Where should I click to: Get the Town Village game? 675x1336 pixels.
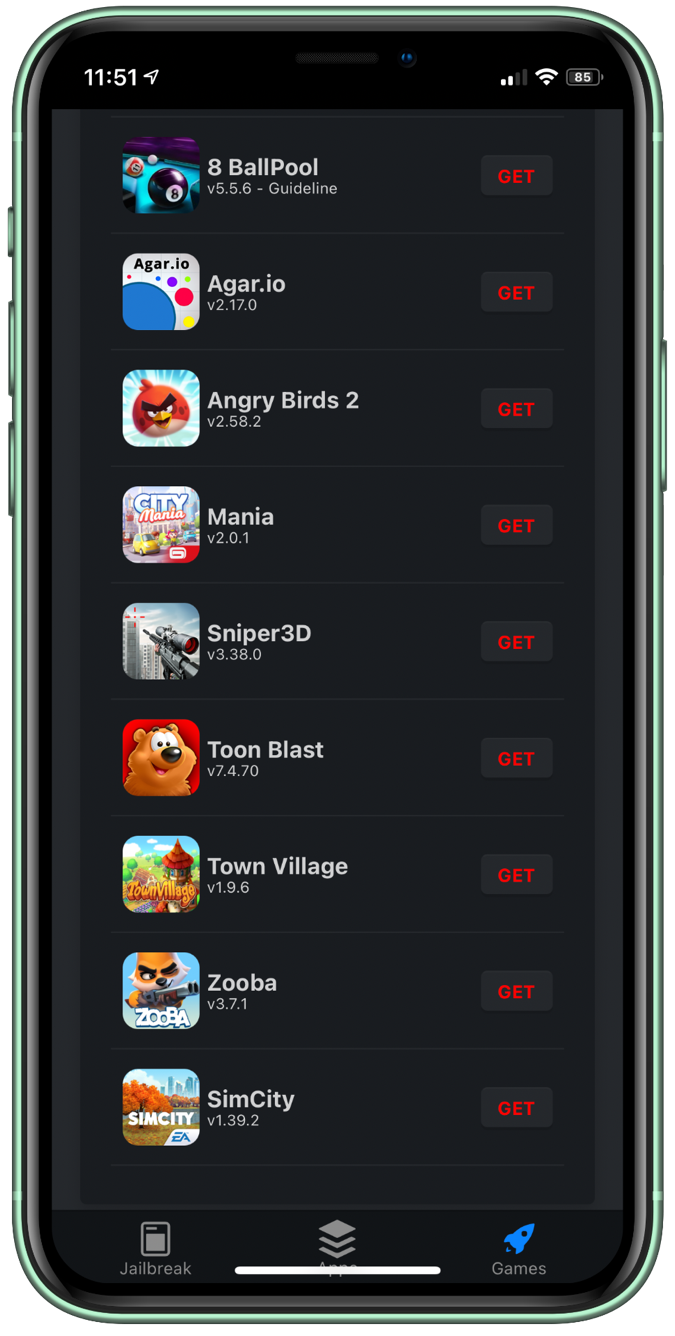tap(516, 875)
